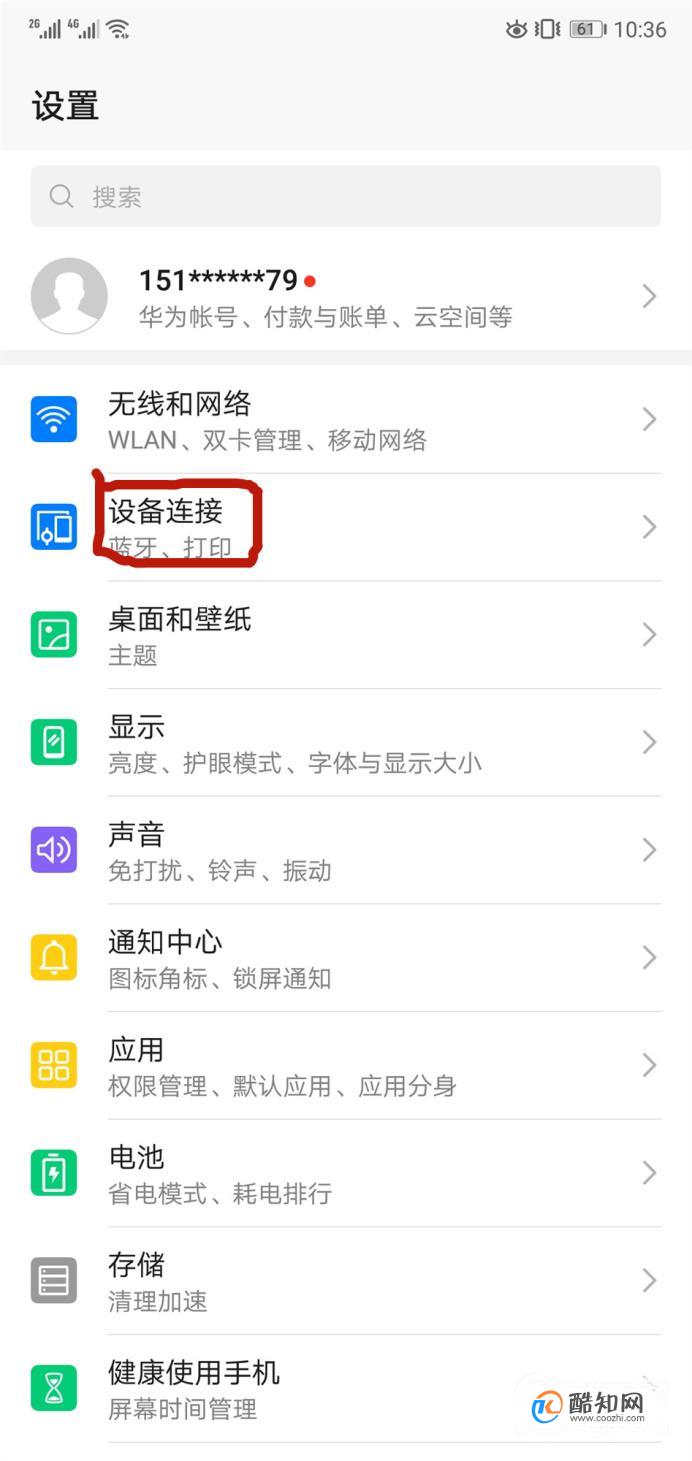692x1461 pixels.
Task: Open 存储 settings
Action: 345,1281
